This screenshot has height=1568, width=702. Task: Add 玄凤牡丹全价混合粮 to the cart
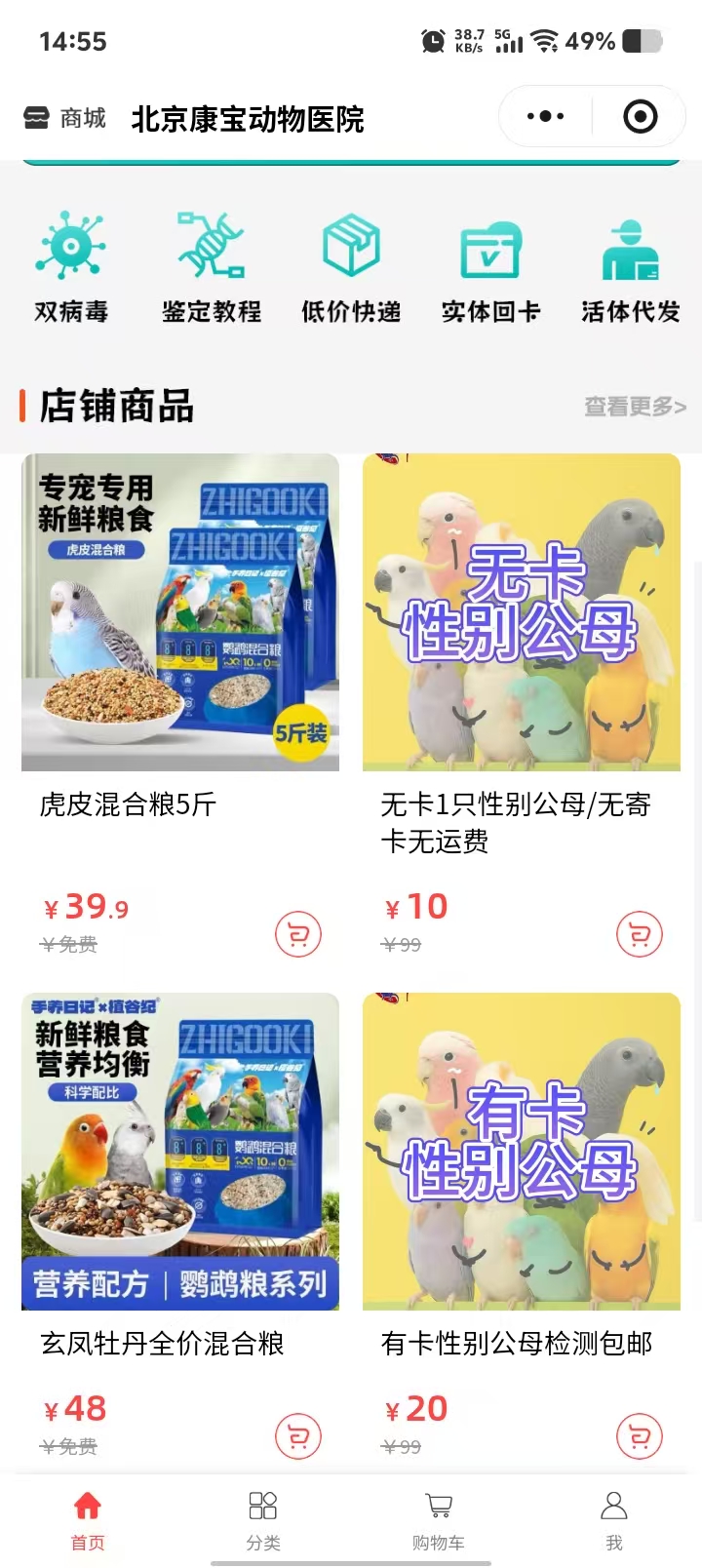tap(298, 1436)
